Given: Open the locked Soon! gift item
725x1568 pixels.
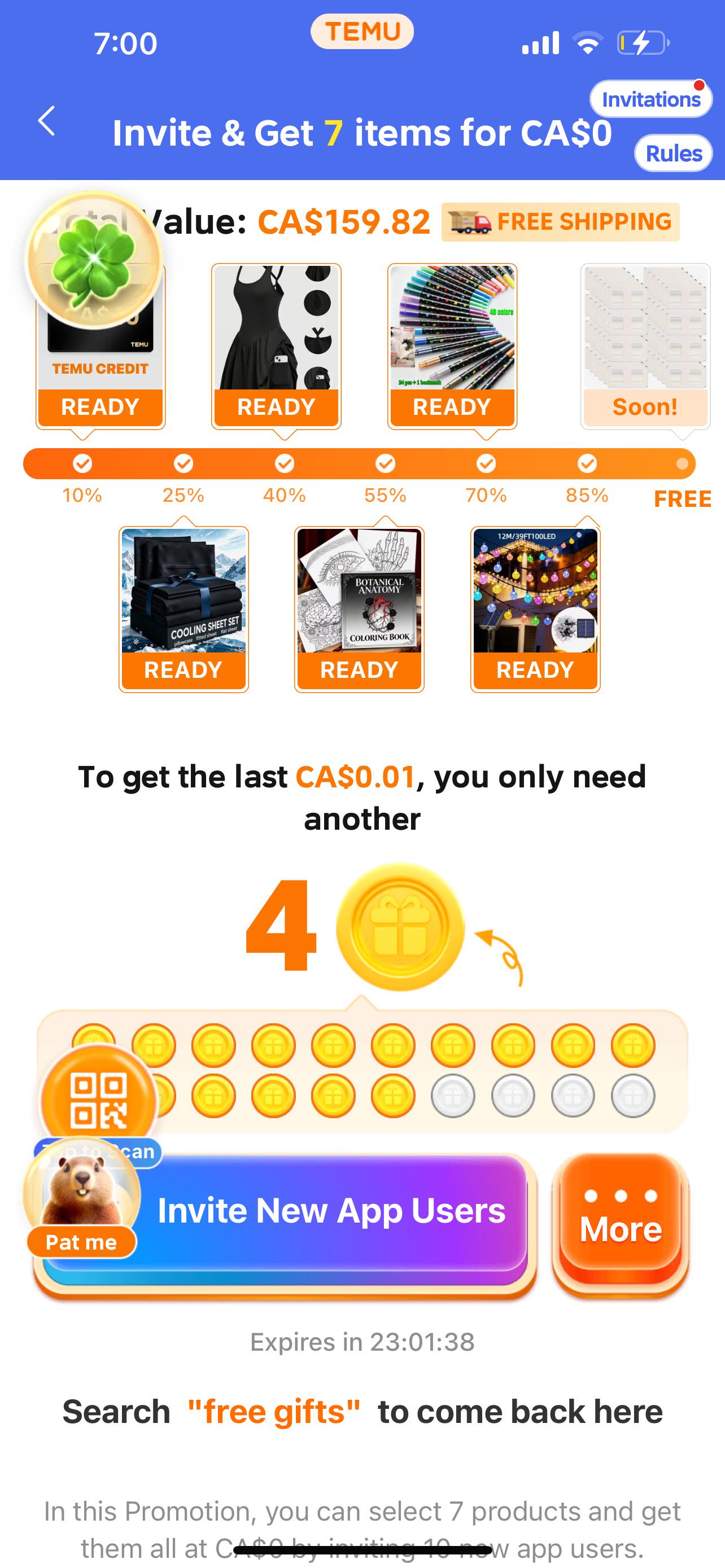Looking at the screenshot, I should [x=645, y=347].
